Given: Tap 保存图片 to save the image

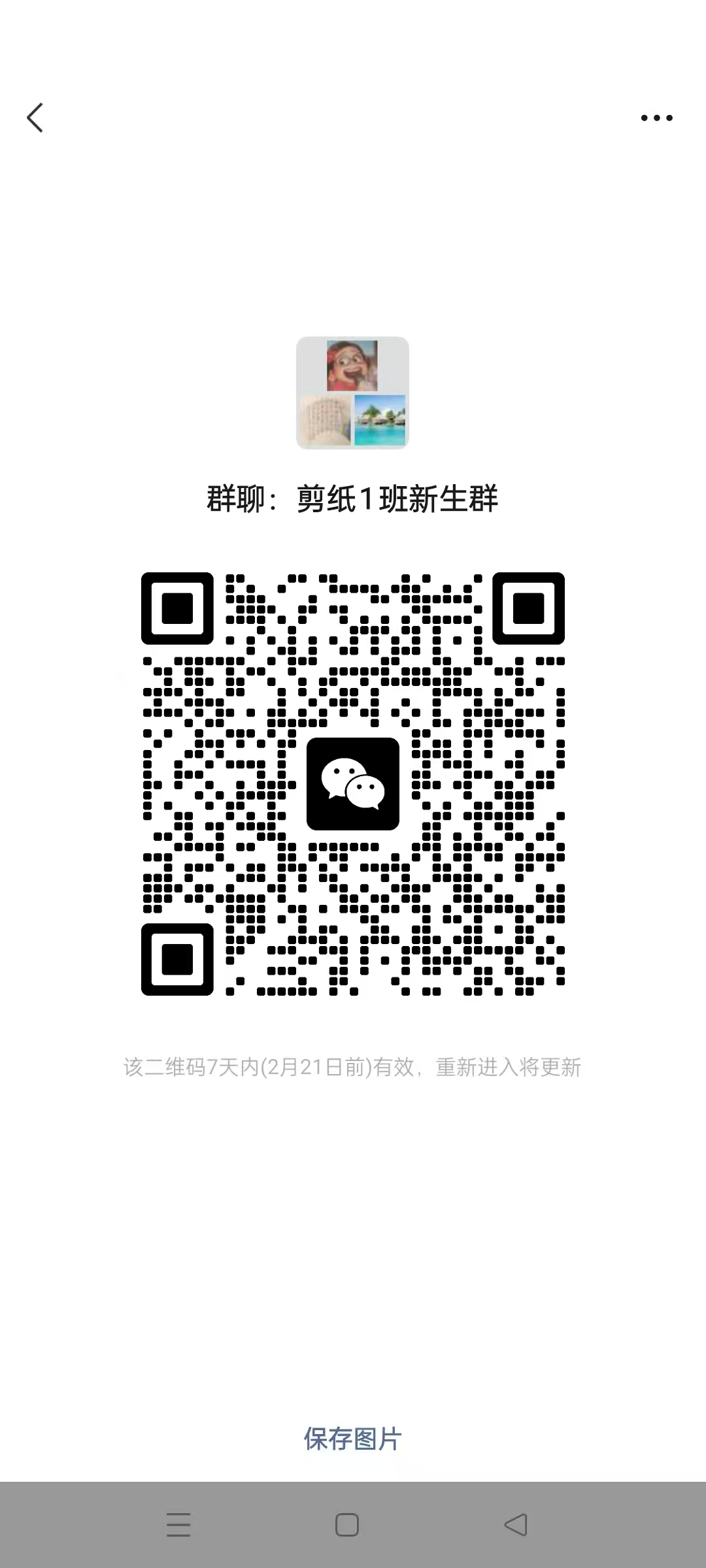Looking at the screenshot, I should tap(352, 1438).
